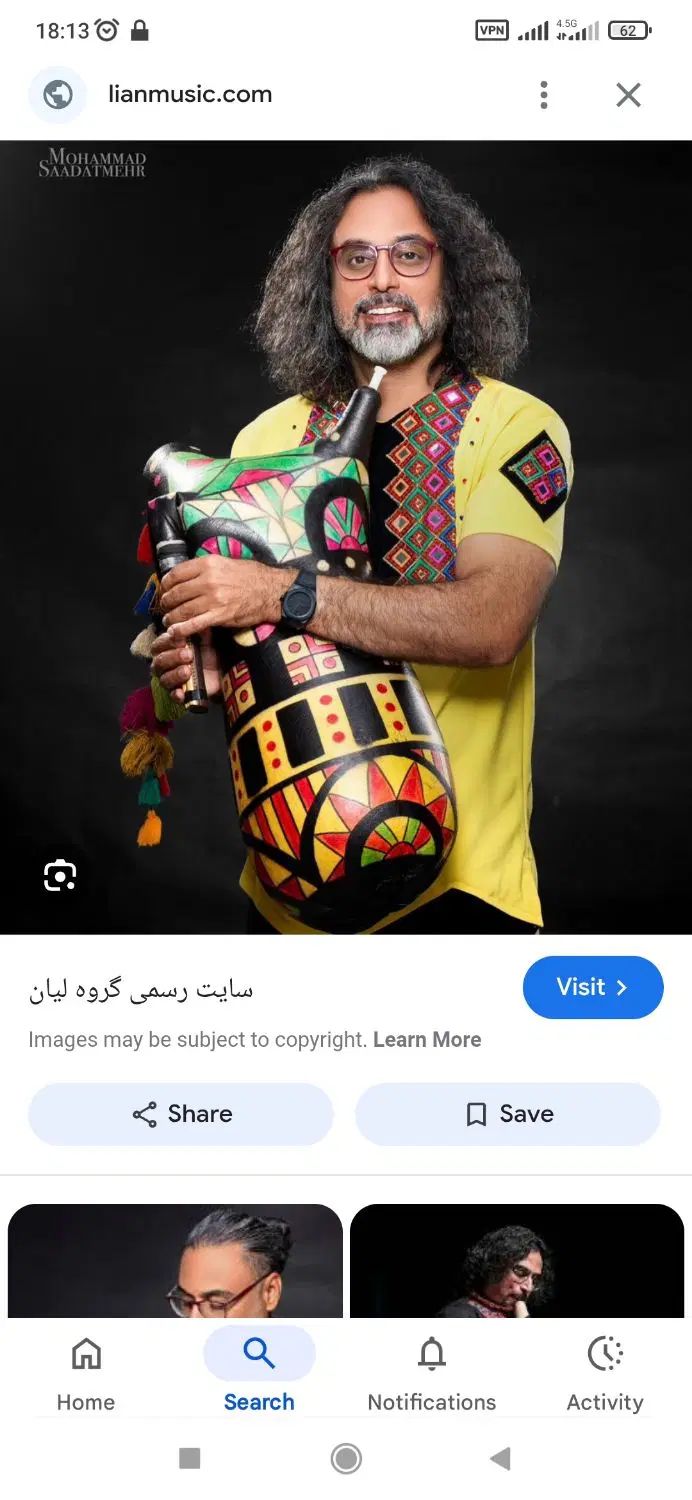Screen dimensions: 692x1500
Task: Save this image to collection
Action: coord(508,1114)
